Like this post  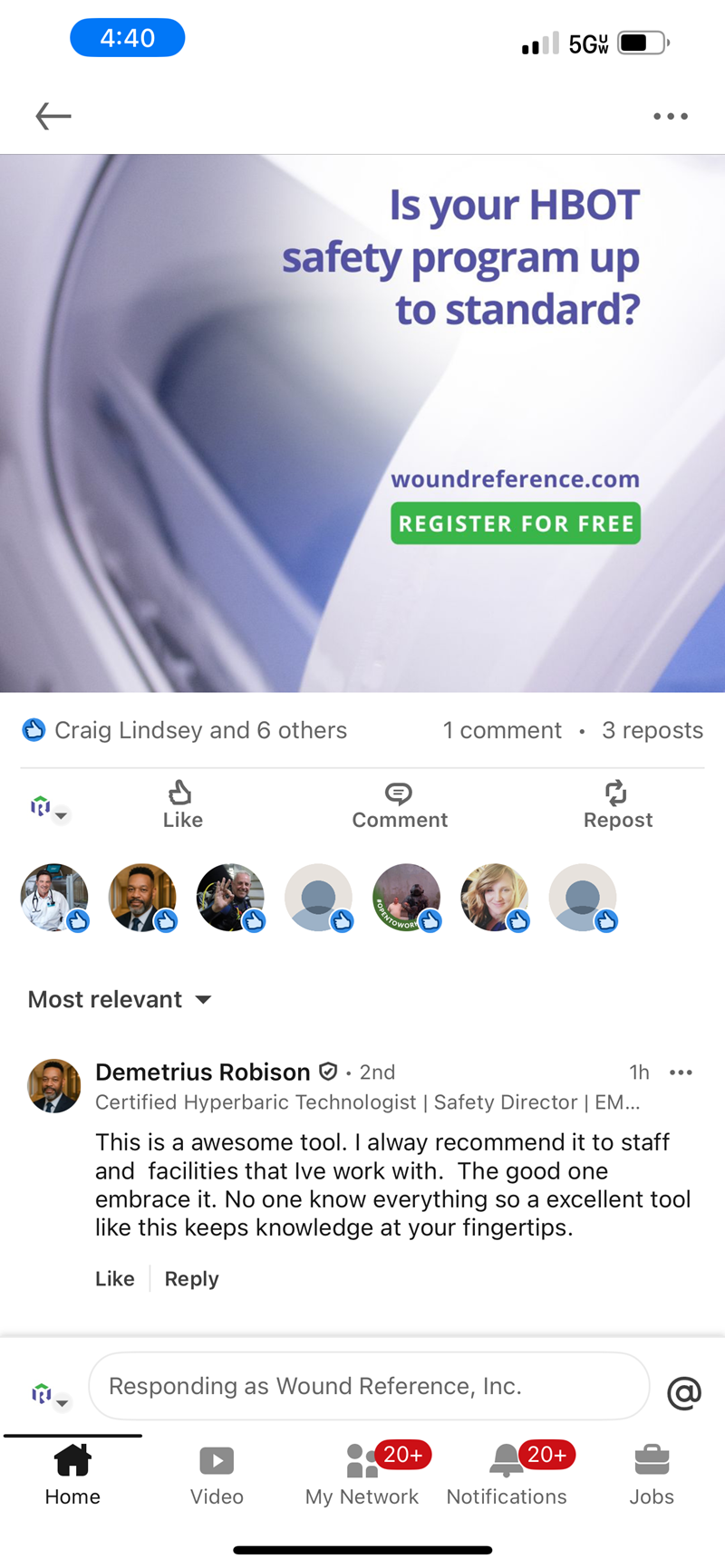(x=182, y=805)
